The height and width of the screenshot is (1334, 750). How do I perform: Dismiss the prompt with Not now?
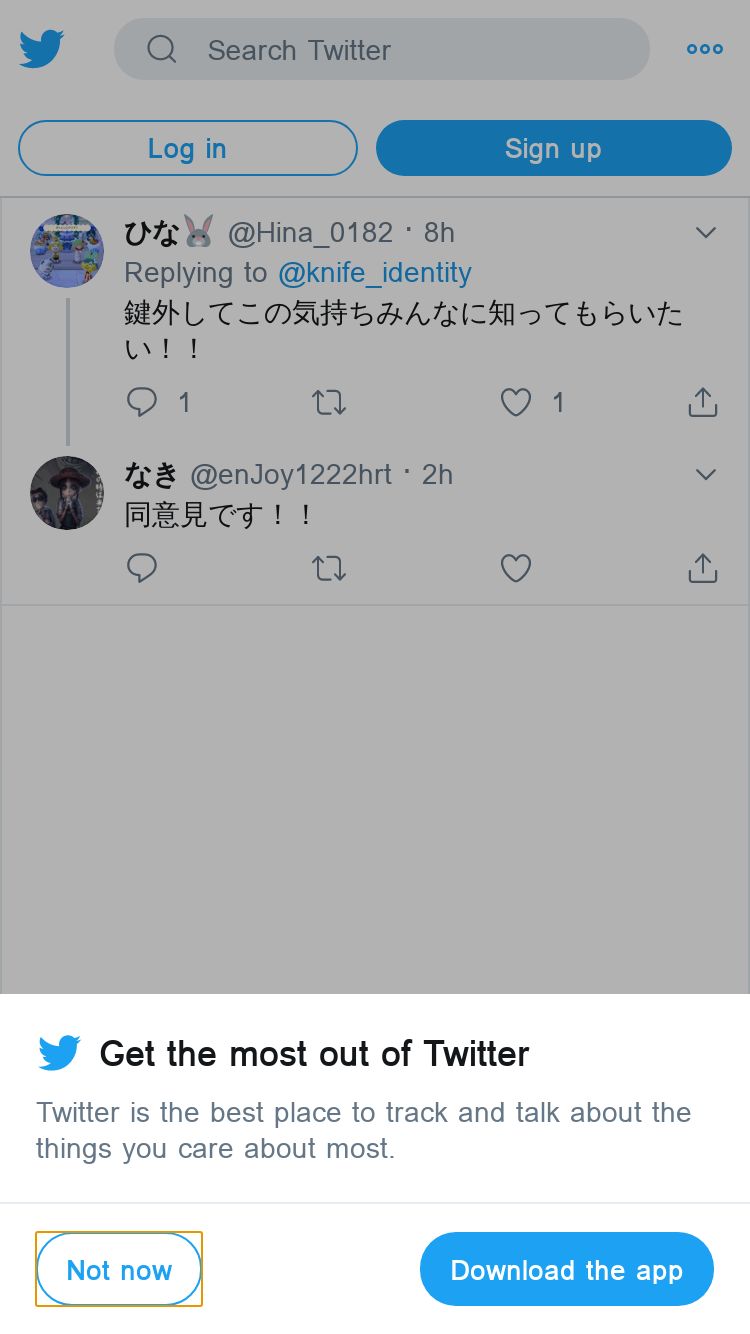119,1269
